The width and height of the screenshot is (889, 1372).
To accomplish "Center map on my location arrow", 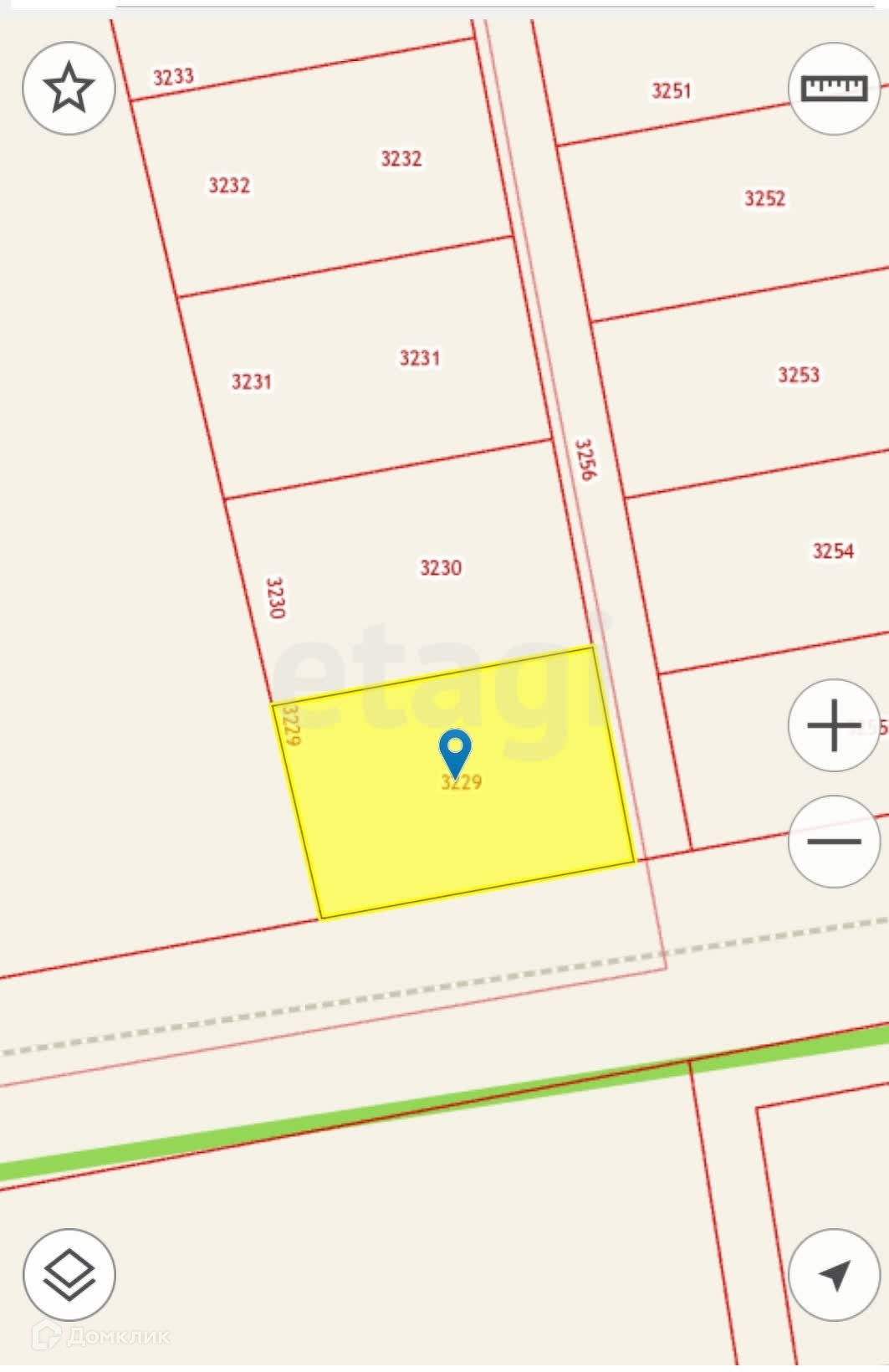I will 835,1275.
